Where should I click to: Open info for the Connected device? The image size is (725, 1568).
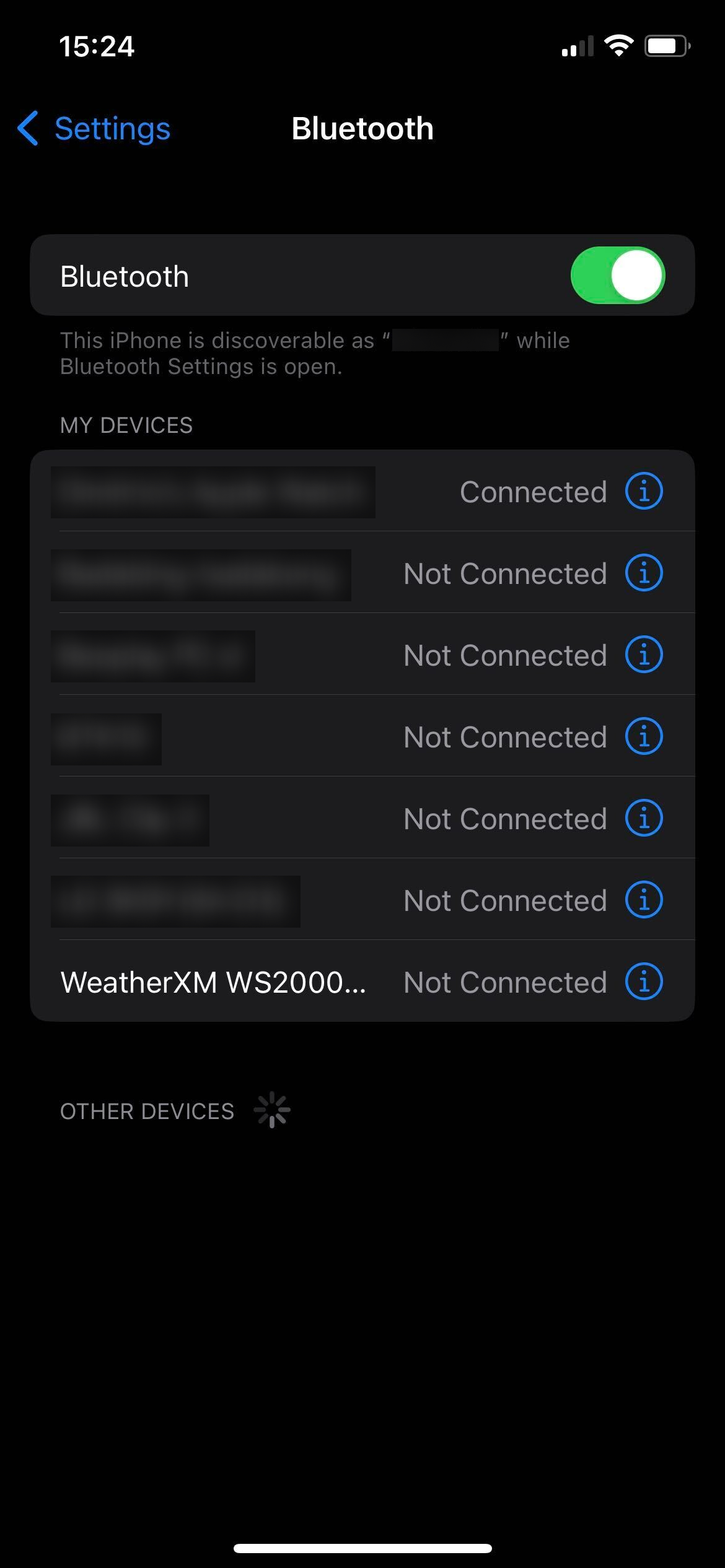[644, 492]
